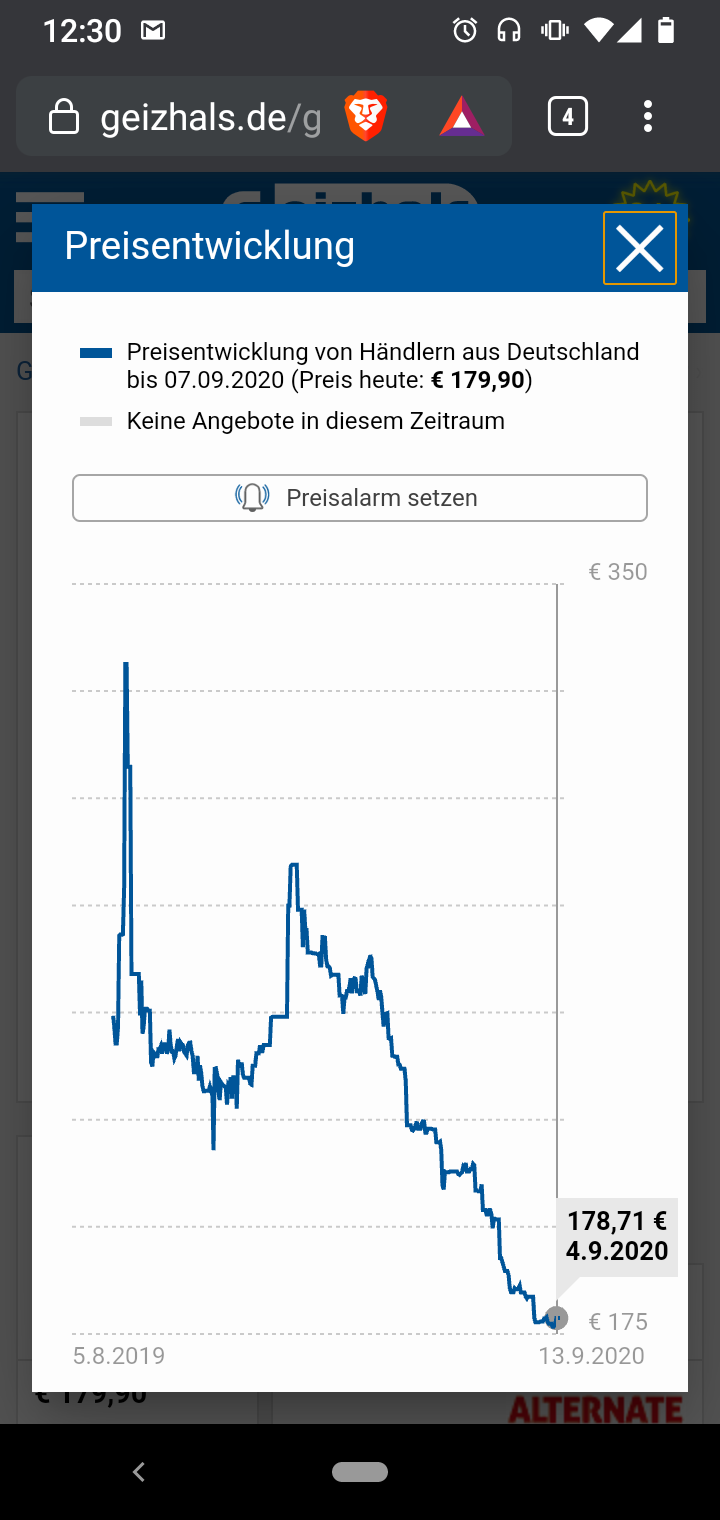Open Brave Rewards triangle icon
The width and height of the screenshot is (720, 1520).
point(461,117)
